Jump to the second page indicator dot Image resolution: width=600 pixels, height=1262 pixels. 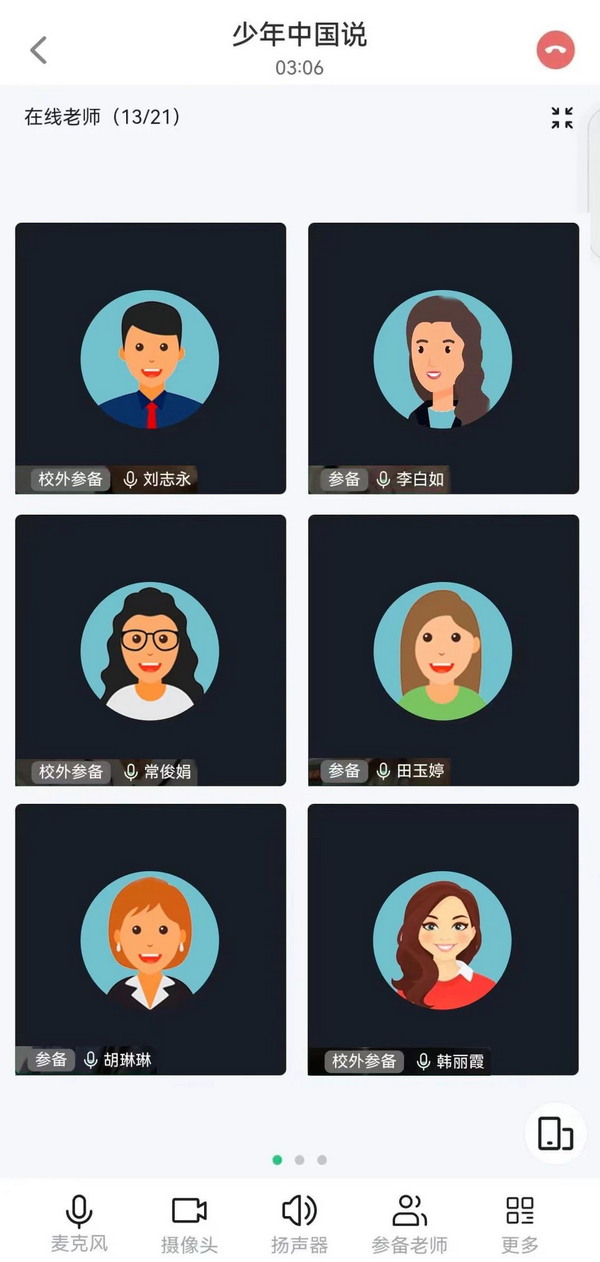(299, 1160)
